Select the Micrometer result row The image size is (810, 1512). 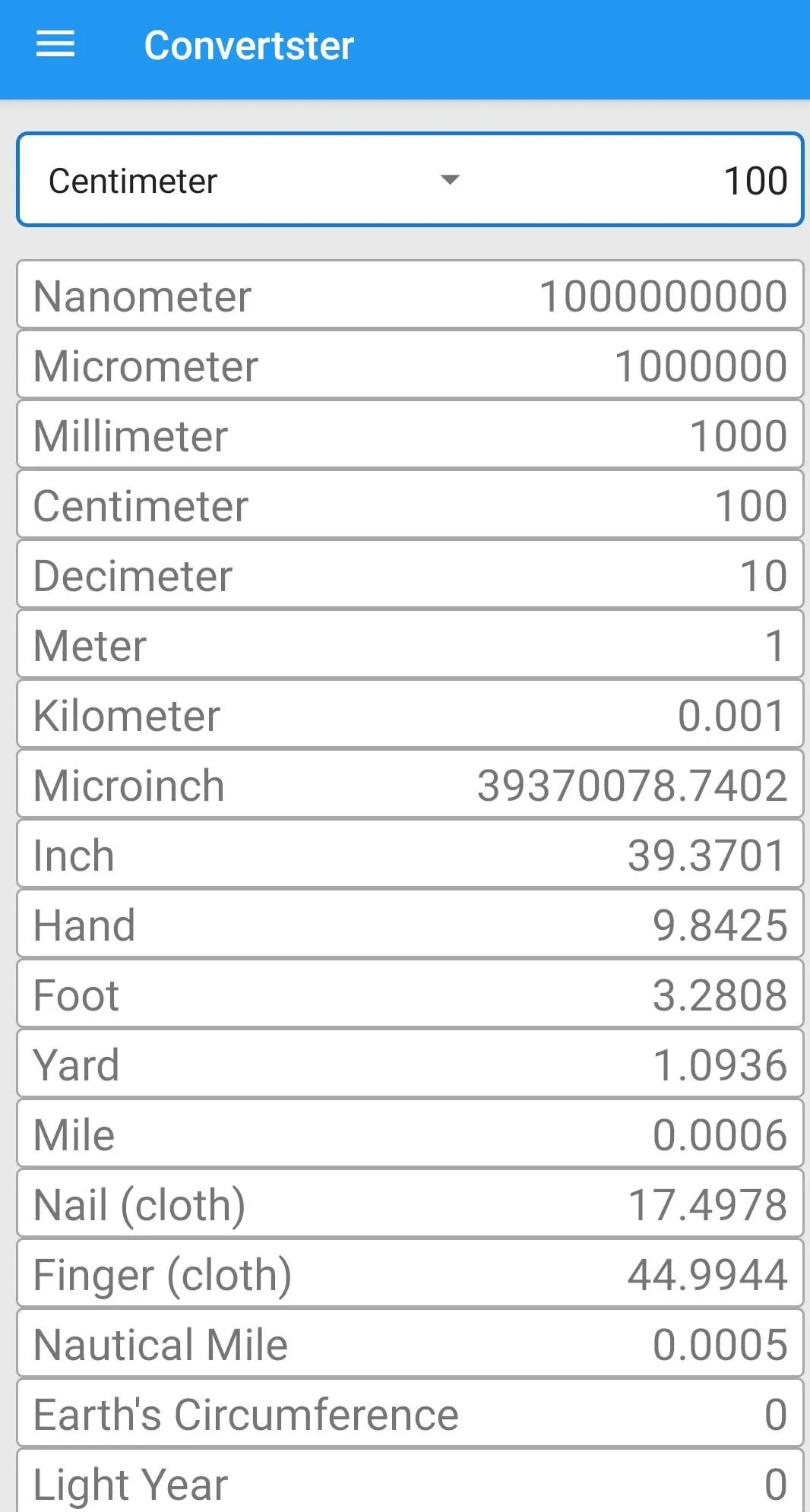[410, 365]
